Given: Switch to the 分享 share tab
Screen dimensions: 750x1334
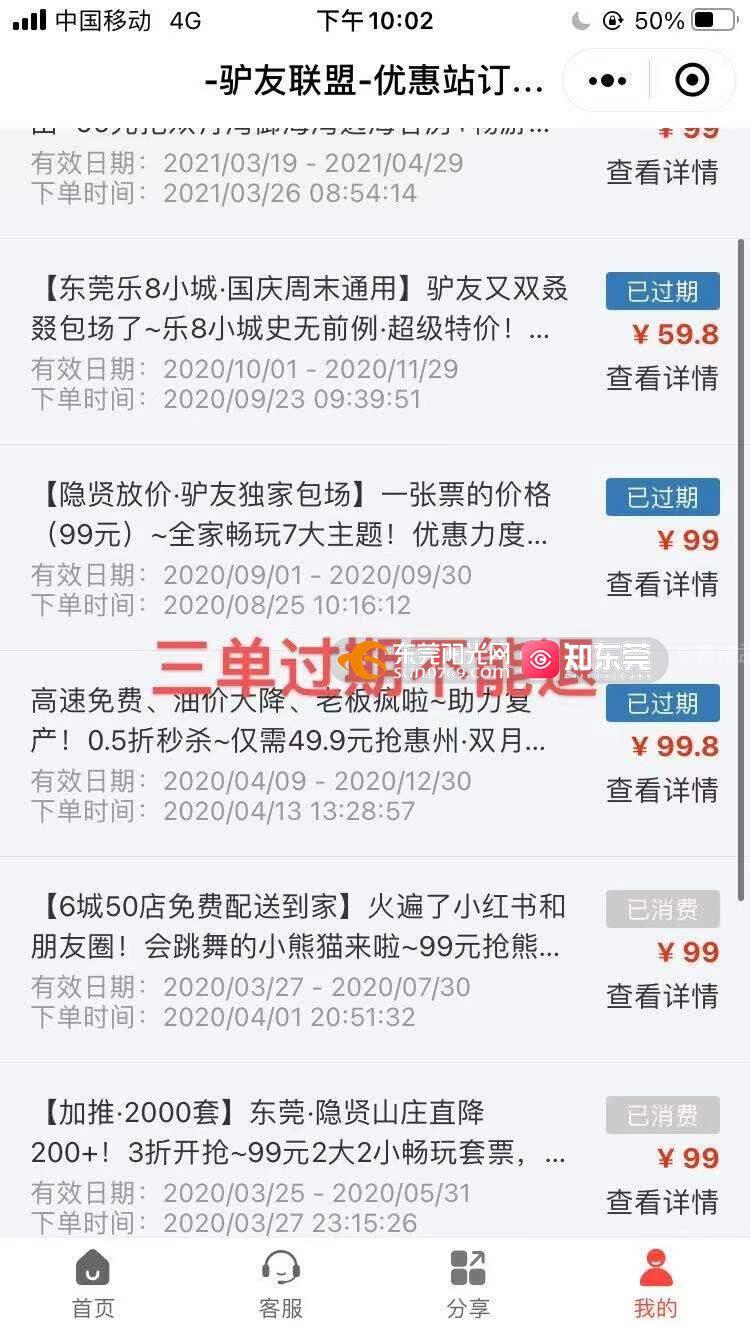Looking at the screenshot, I should (x=468, y=1284).
